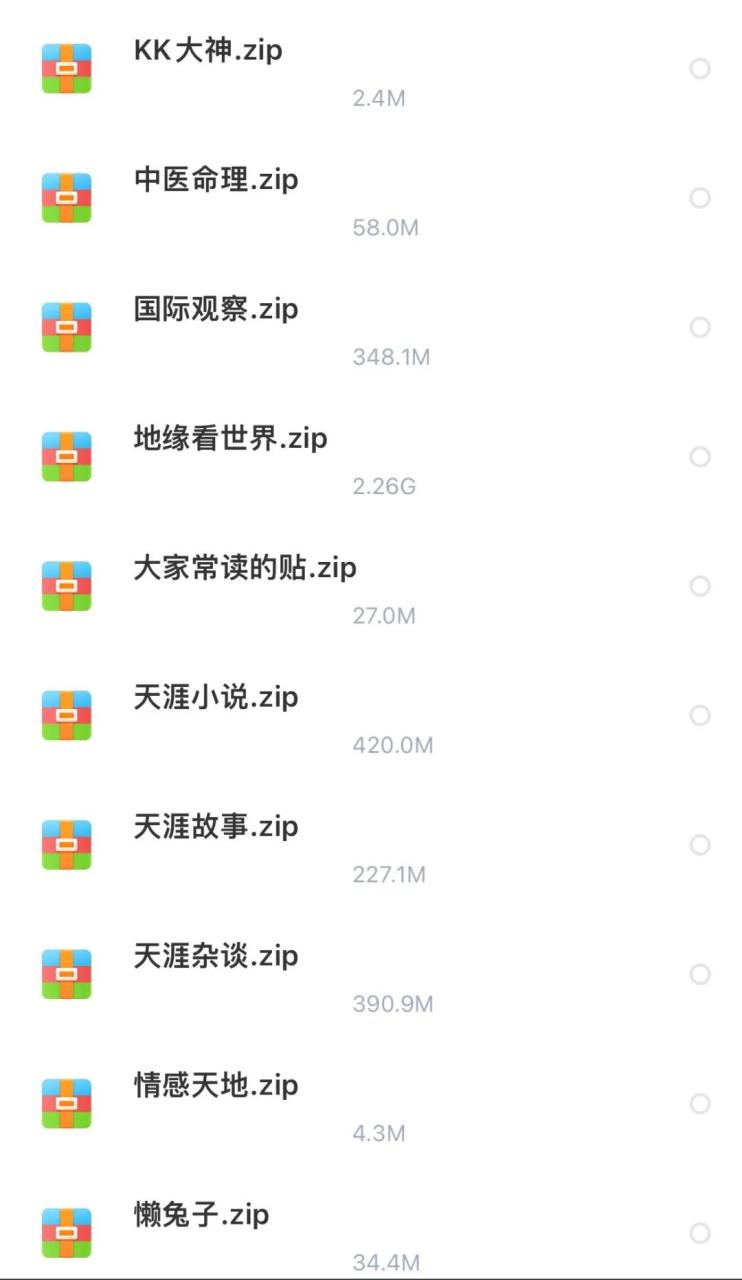The height and width of the screenshot is (1280, 742).
Task: Open 天涯故事.zip archive
Action: click(216, 826)
